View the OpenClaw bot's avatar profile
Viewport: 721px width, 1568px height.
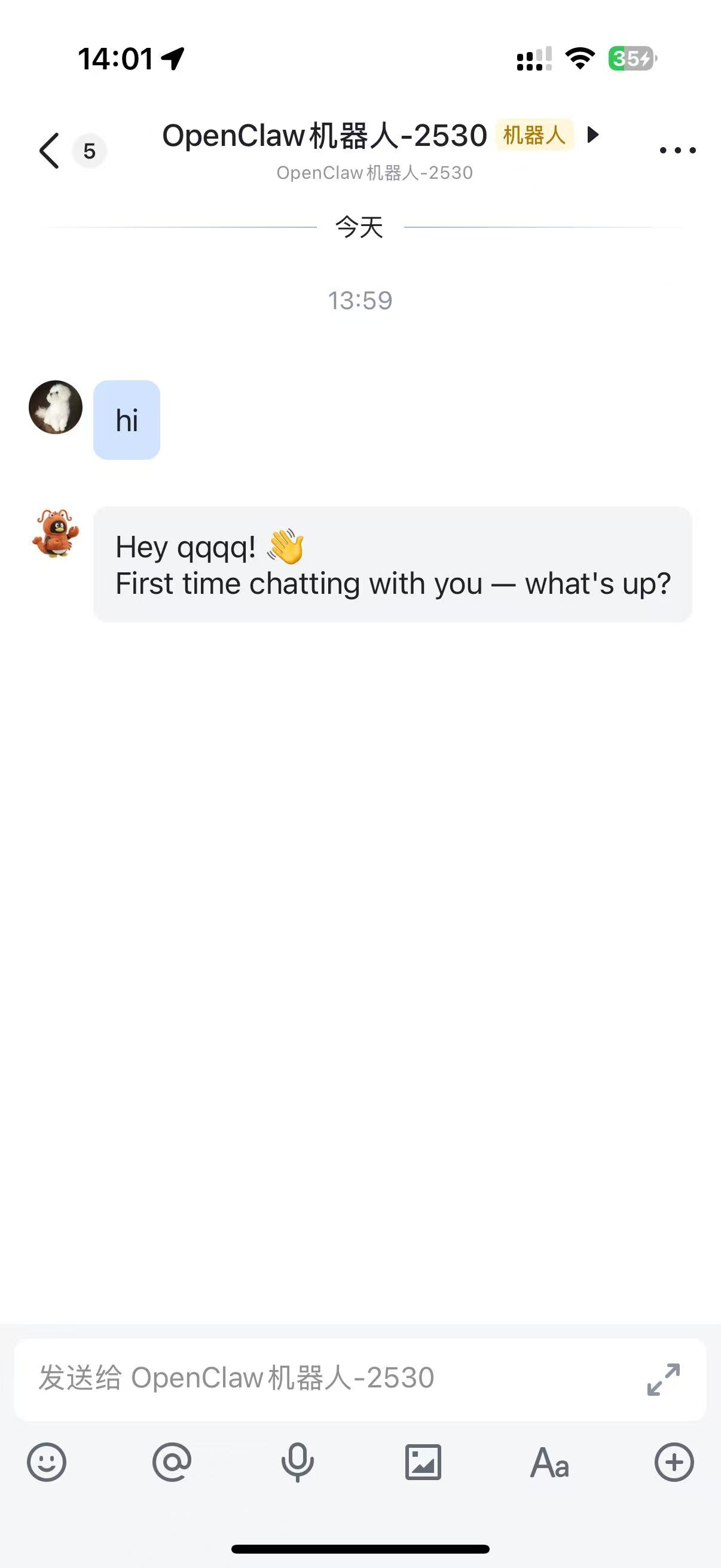[56, 534]
